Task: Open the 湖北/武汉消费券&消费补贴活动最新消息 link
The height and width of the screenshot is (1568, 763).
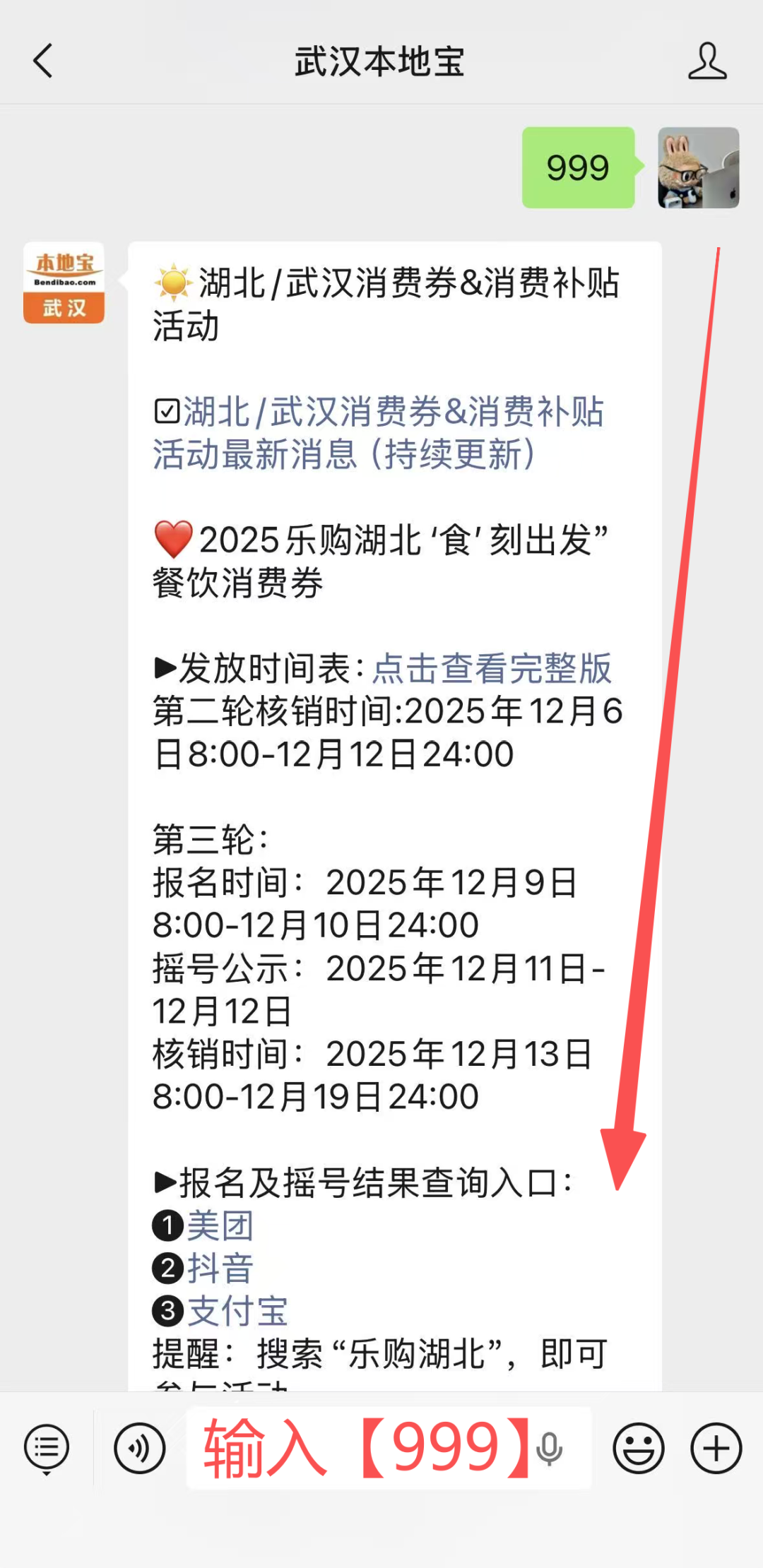Action: tap(379, 432)
